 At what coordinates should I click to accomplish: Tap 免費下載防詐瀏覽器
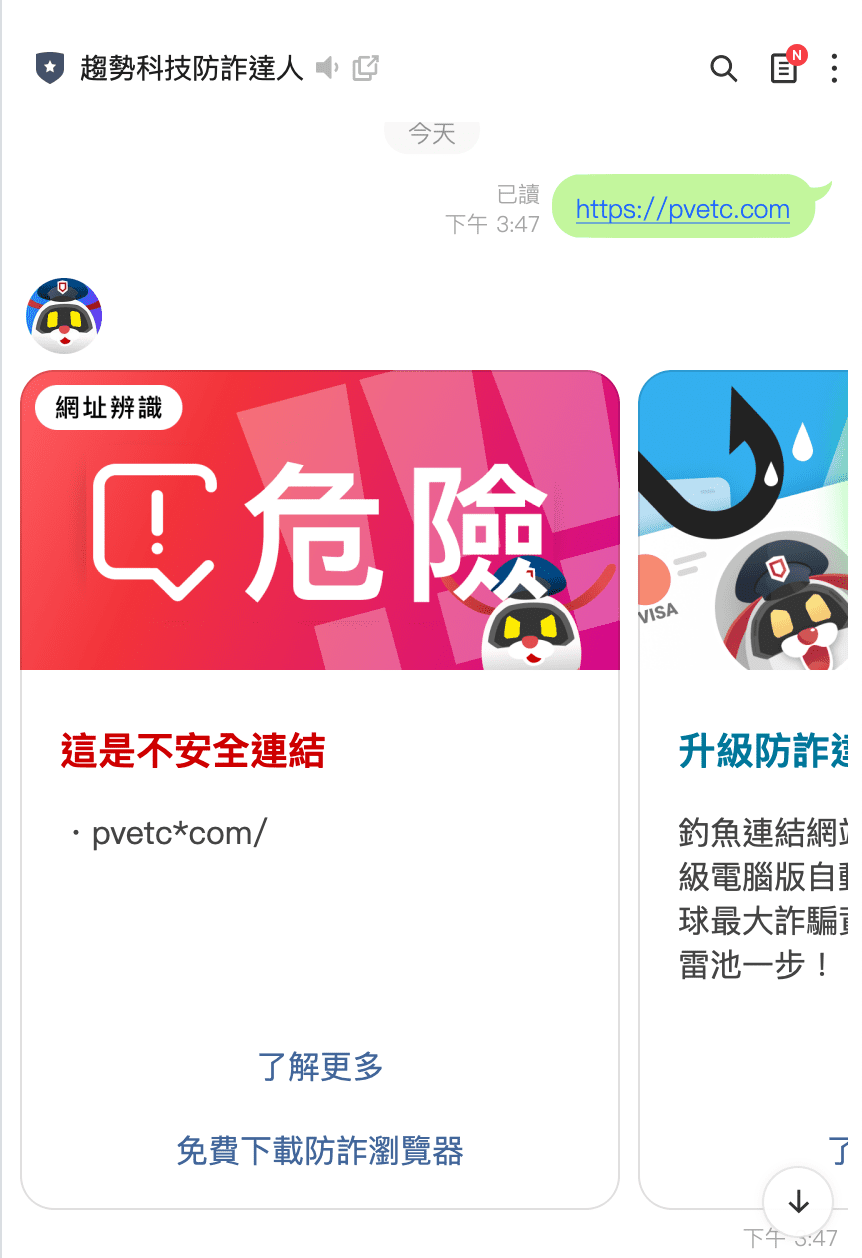[x=320, y=1151]
